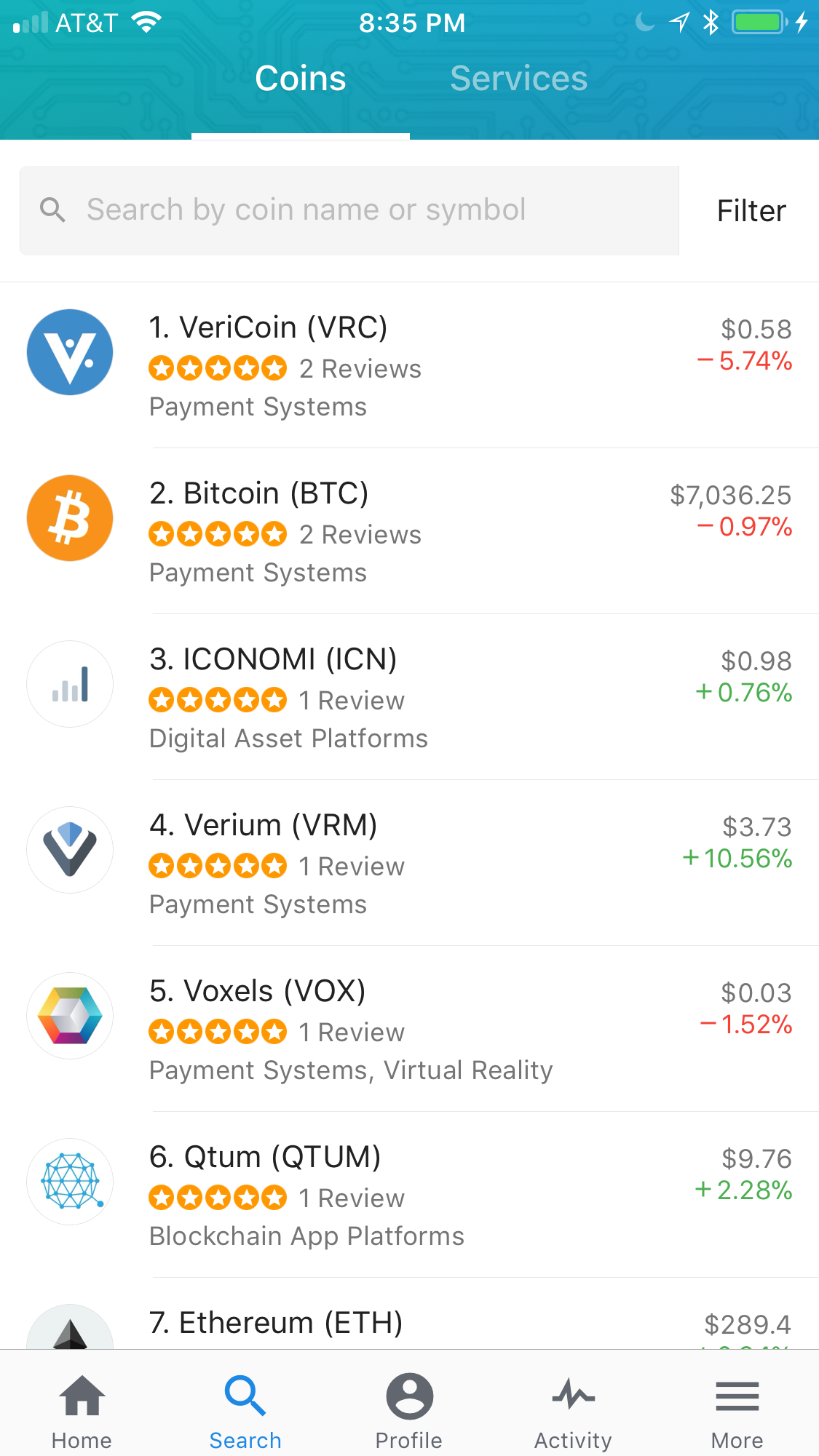Open the Filter options
Viewport: 819px width, 1456px height.
pos(751,211)
